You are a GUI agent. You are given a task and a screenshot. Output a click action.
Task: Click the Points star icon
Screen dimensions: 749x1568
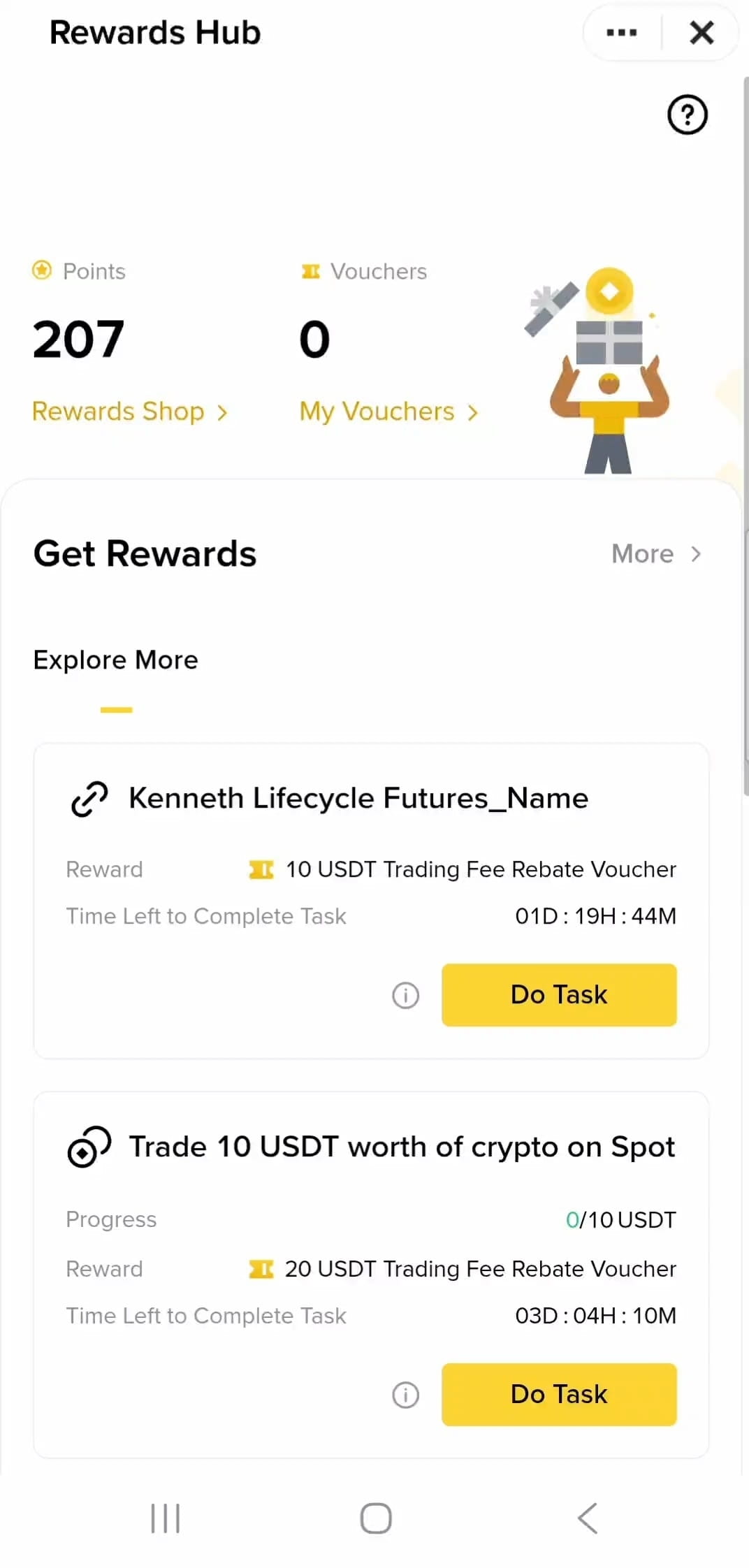pos(42,270)
